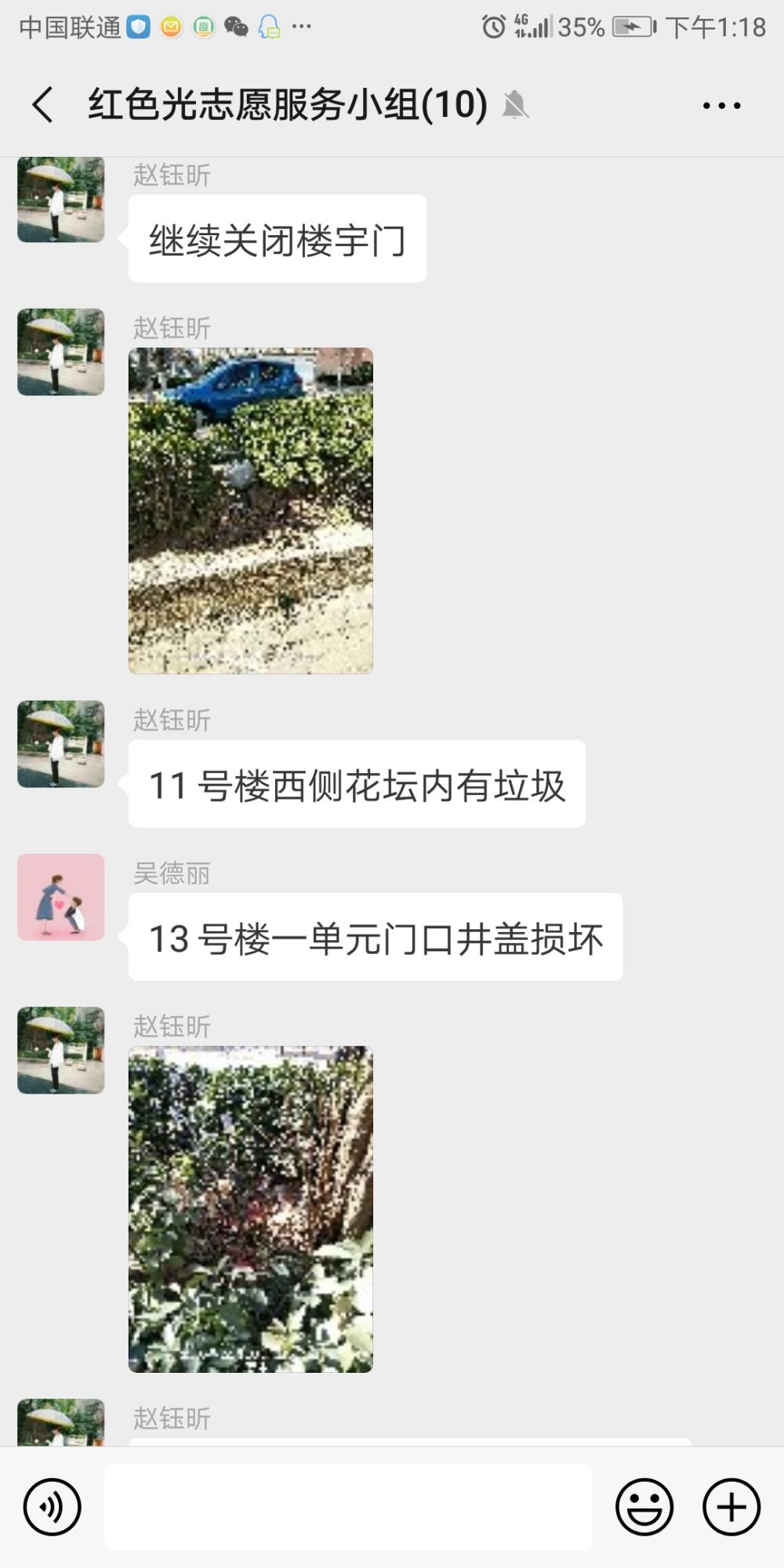Screen dimensions: 784x1568
Task: Open the group chat info menu
Action: click(x=721, y=105)
